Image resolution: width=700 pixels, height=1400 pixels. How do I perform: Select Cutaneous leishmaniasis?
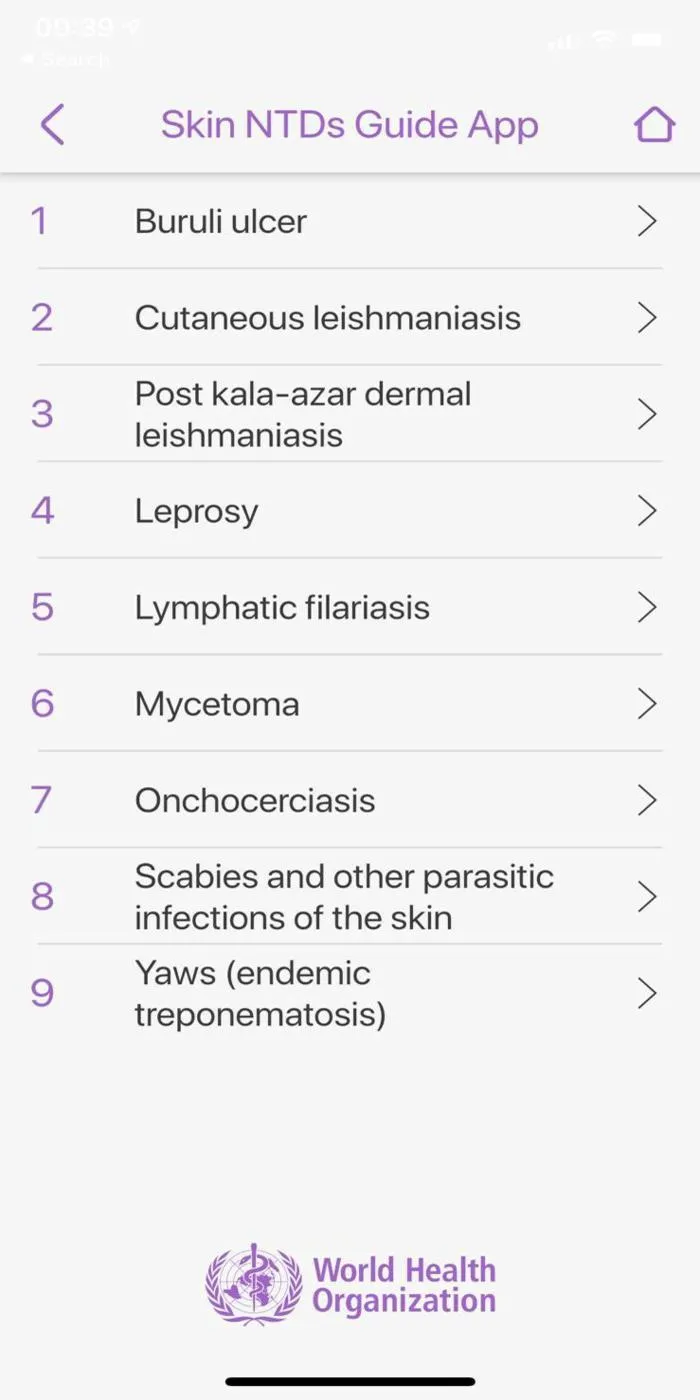(350, 317)
